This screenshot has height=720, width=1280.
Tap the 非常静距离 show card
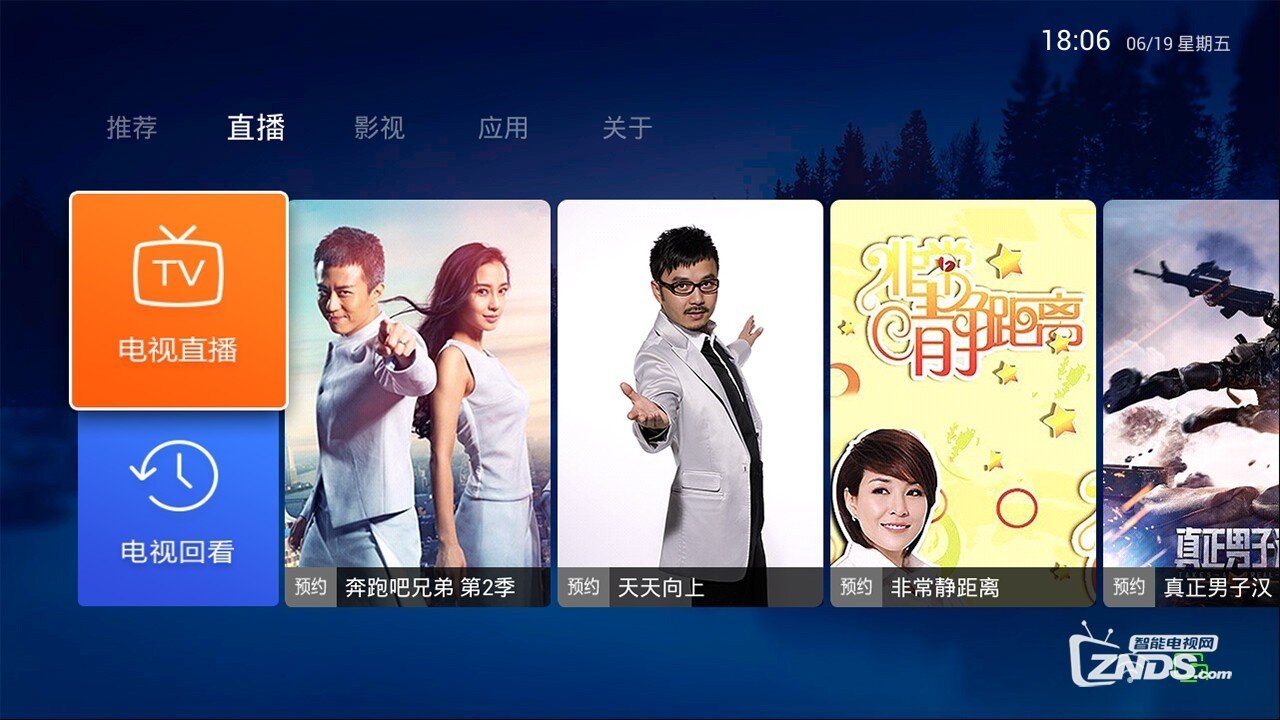pos(963,402)
